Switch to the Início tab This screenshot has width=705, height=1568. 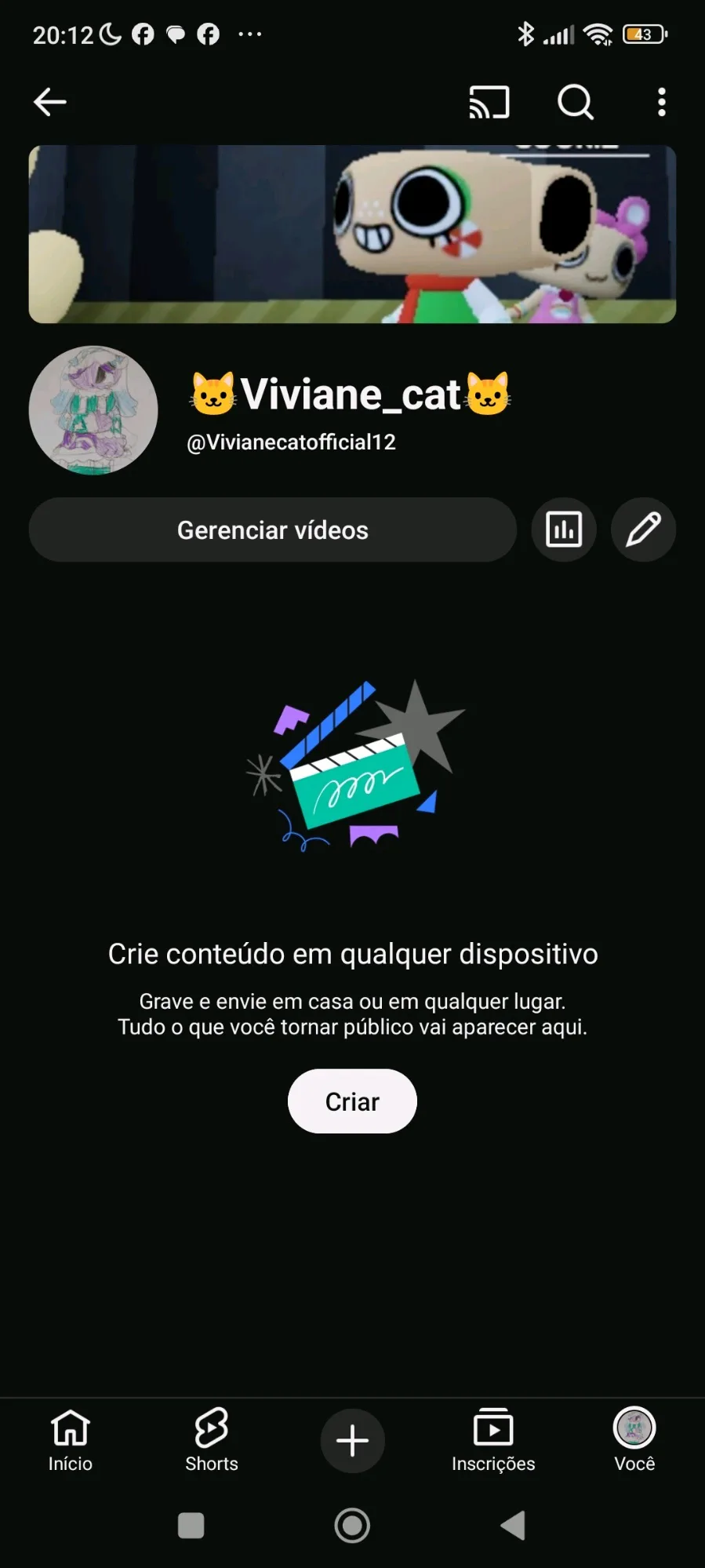71,1440
